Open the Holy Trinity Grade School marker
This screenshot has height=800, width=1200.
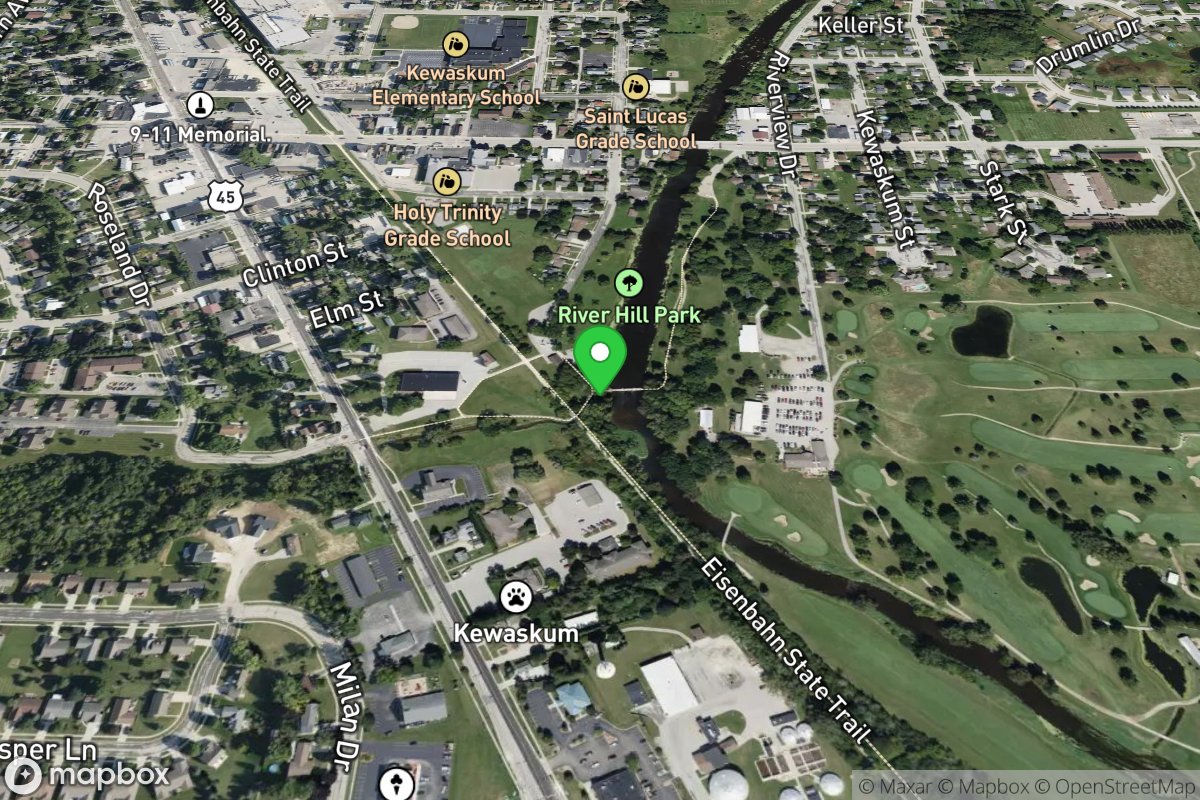coord(447,181)
